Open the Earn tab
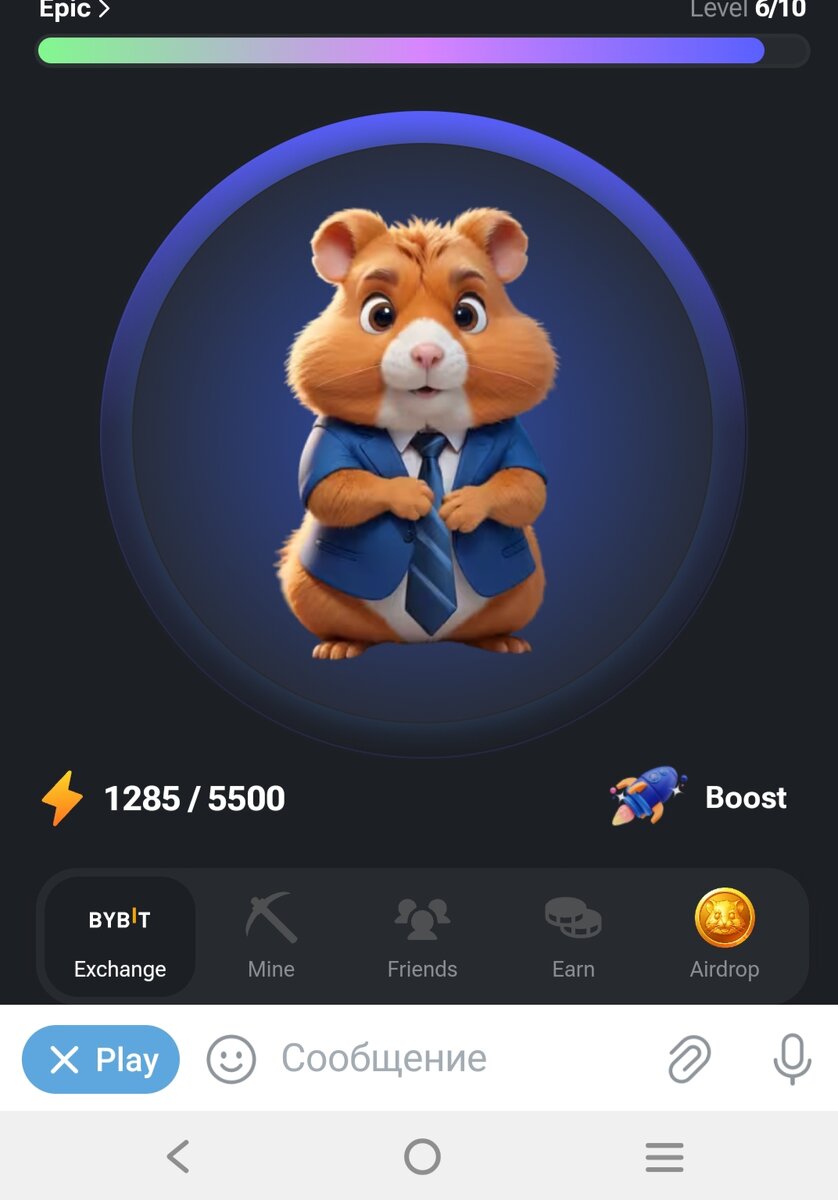838x1200 pixels. click(x=573, y=937)
